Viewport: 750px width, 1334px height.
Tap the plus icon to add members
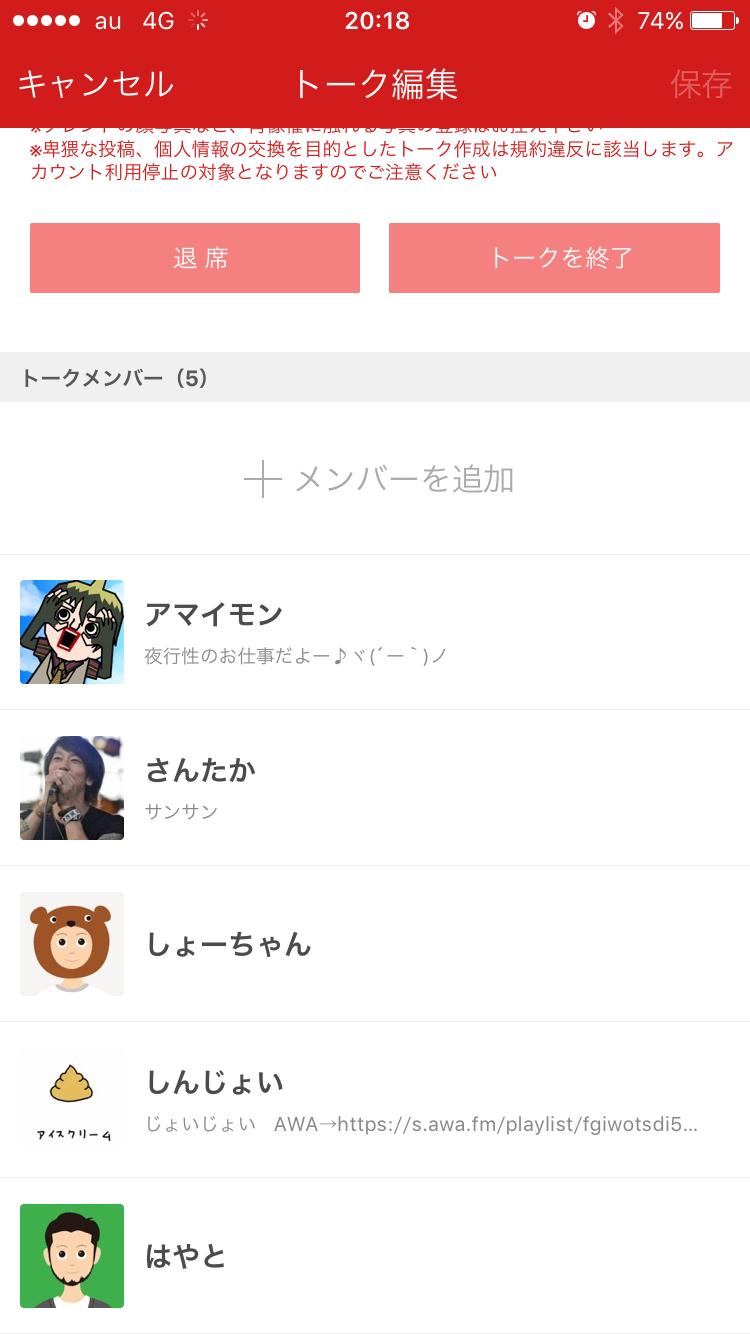[262, 478]
